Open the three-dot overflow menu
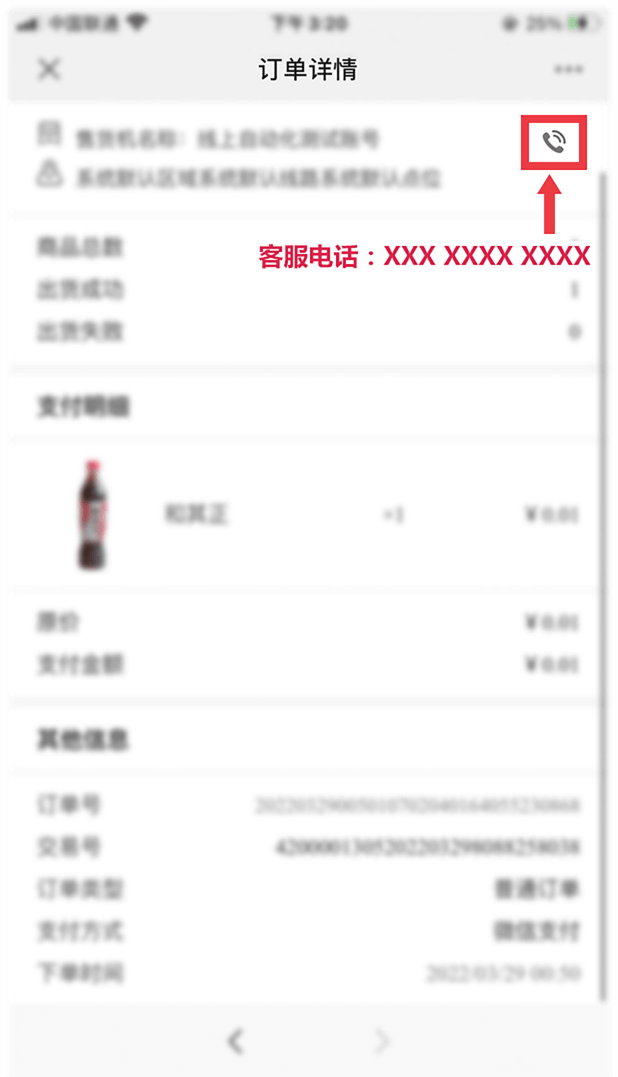Screen dimensions: 618x1077 pos(568,70)
